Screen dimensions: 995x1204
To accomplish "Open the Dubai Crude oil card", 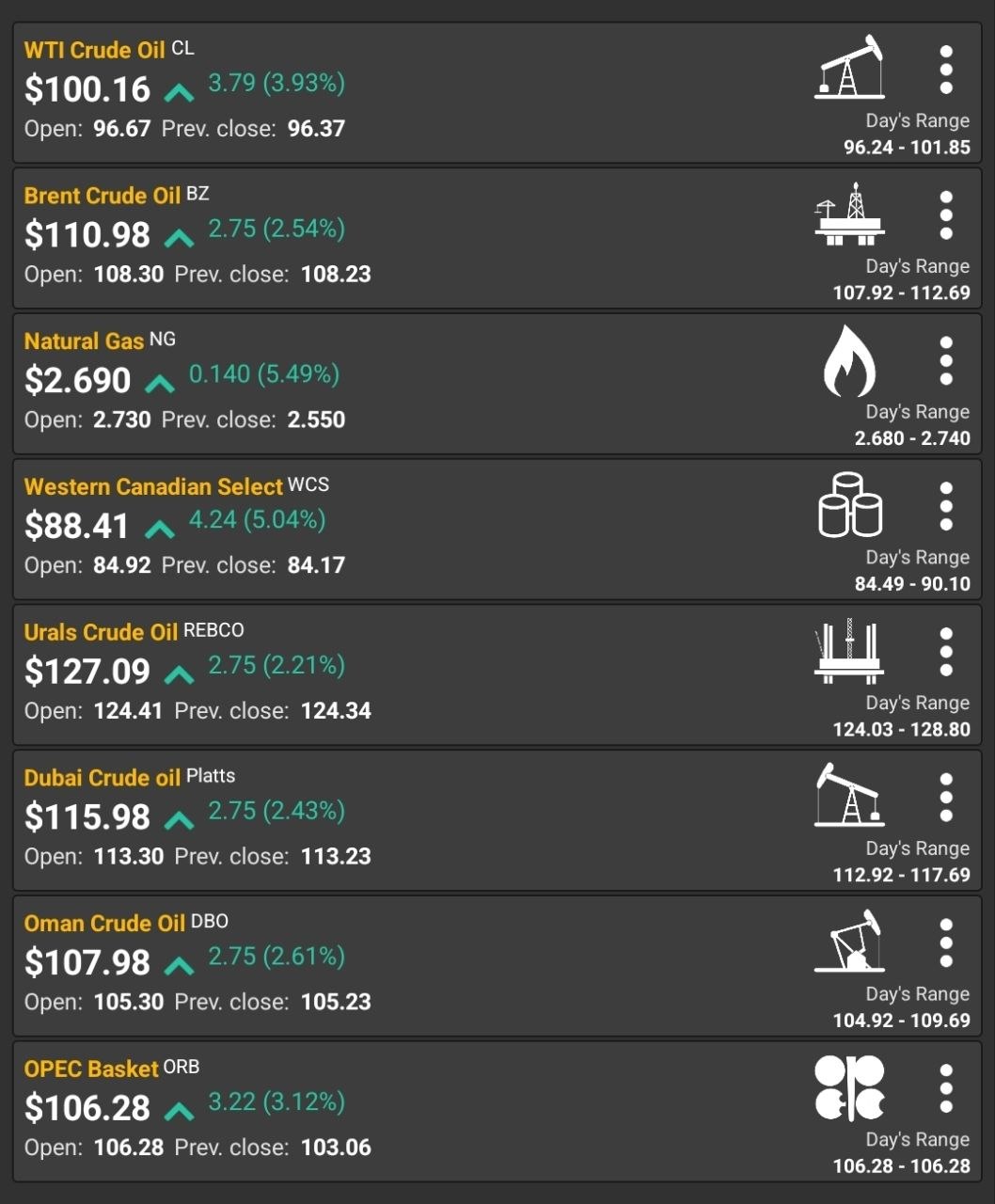I will pyautogui.click(x=497, y=820).
